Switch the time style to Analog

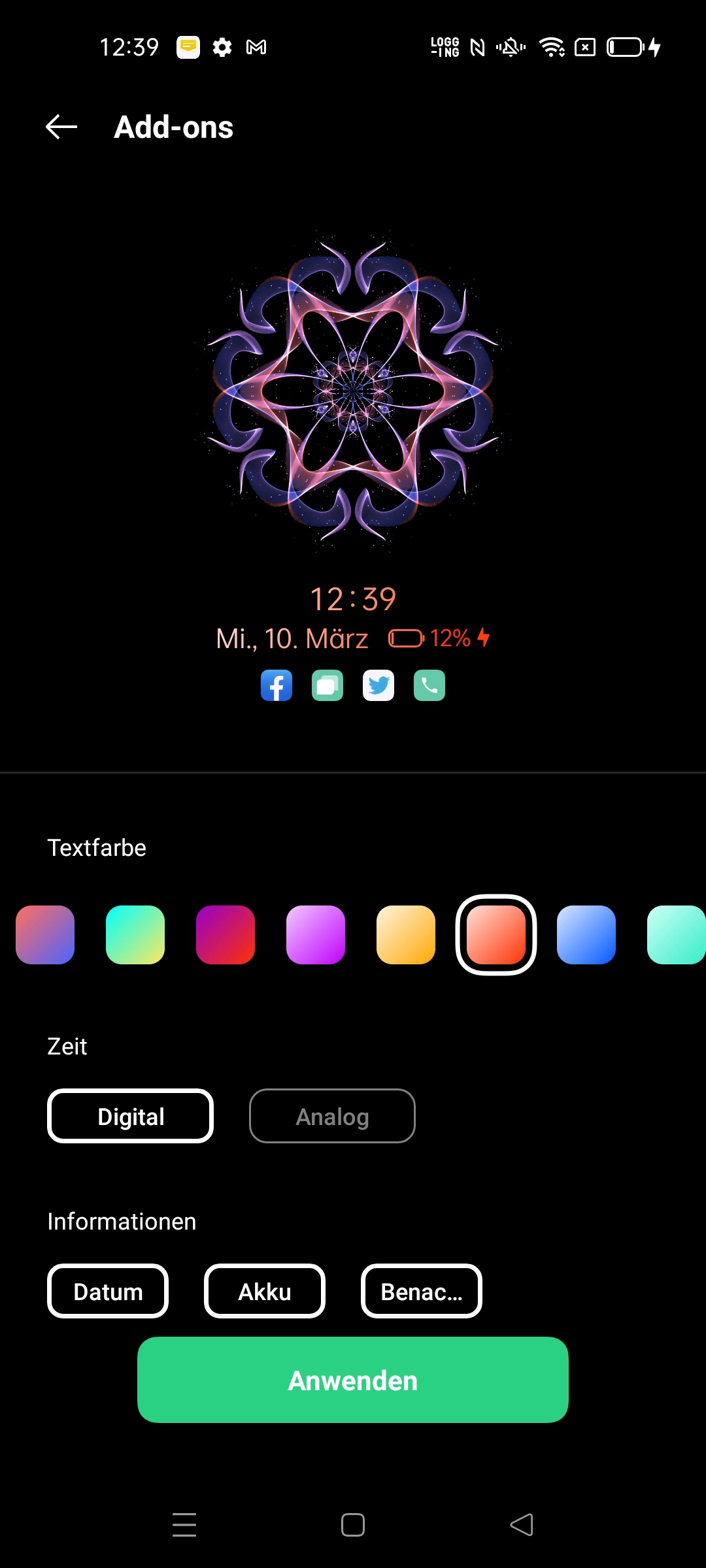332,1116
